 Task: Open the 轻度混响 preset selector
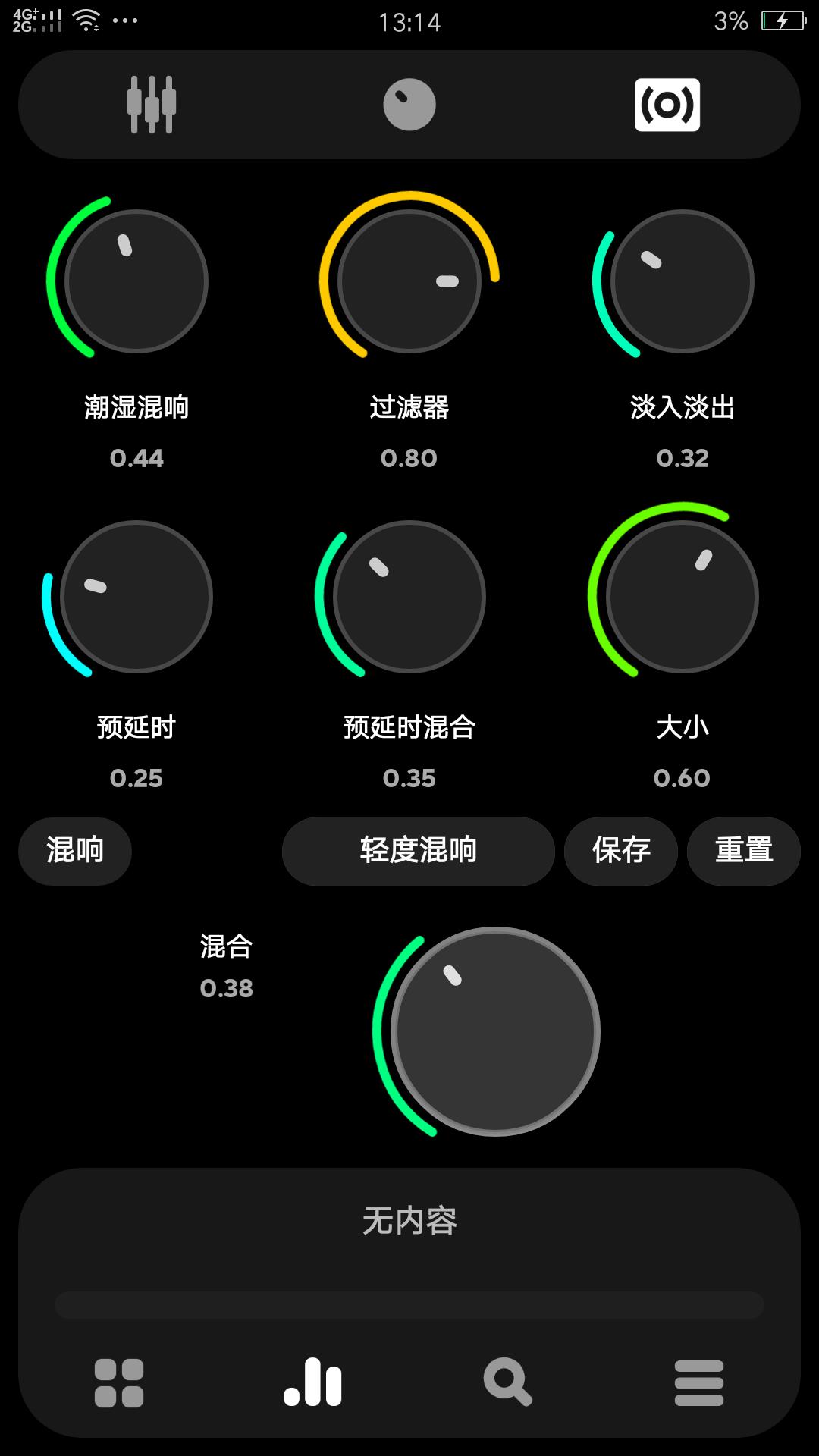click(x=418, y=851)
